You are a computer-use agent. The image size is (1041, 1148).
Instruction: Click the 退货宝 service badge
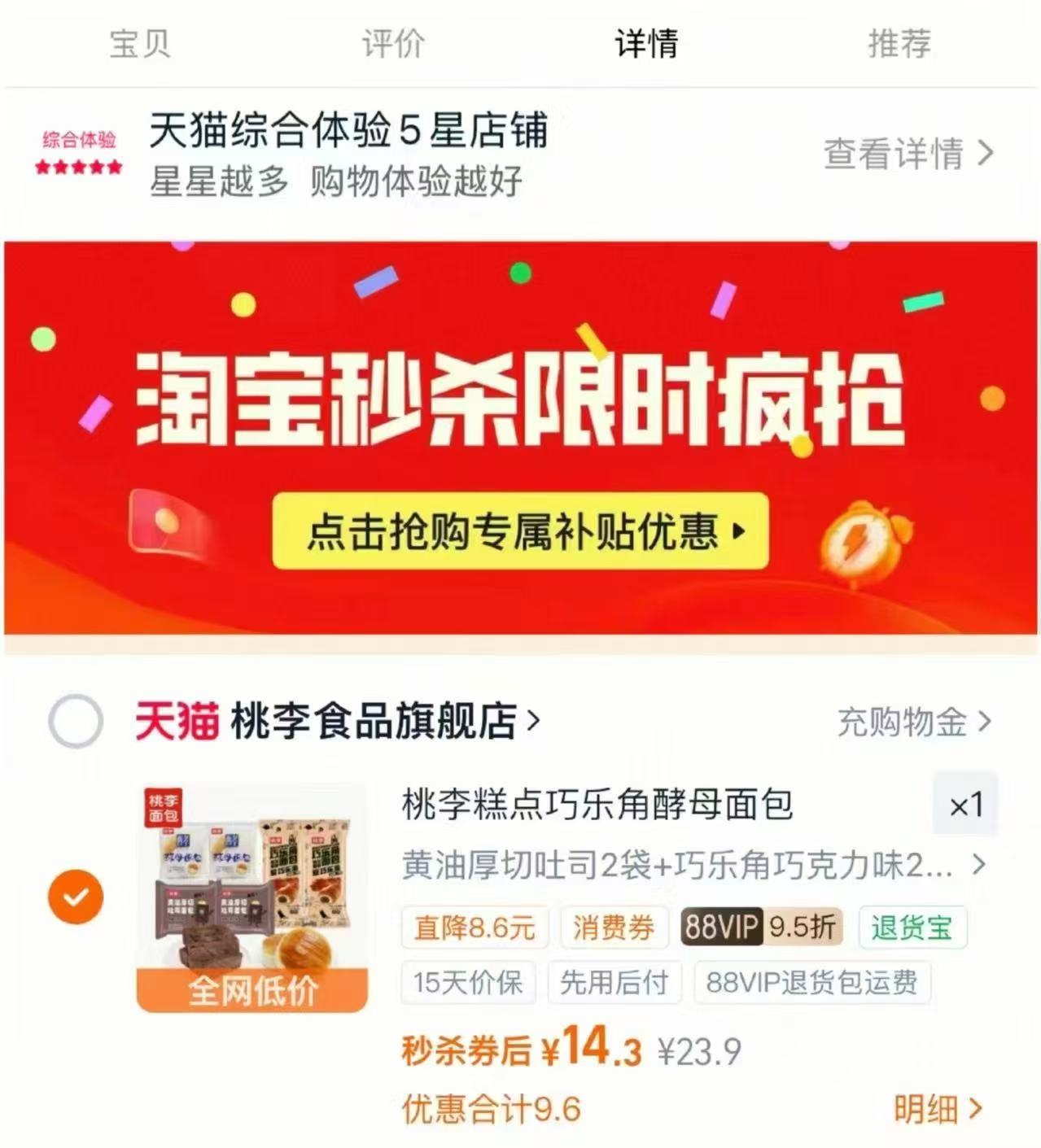[912, 928]
